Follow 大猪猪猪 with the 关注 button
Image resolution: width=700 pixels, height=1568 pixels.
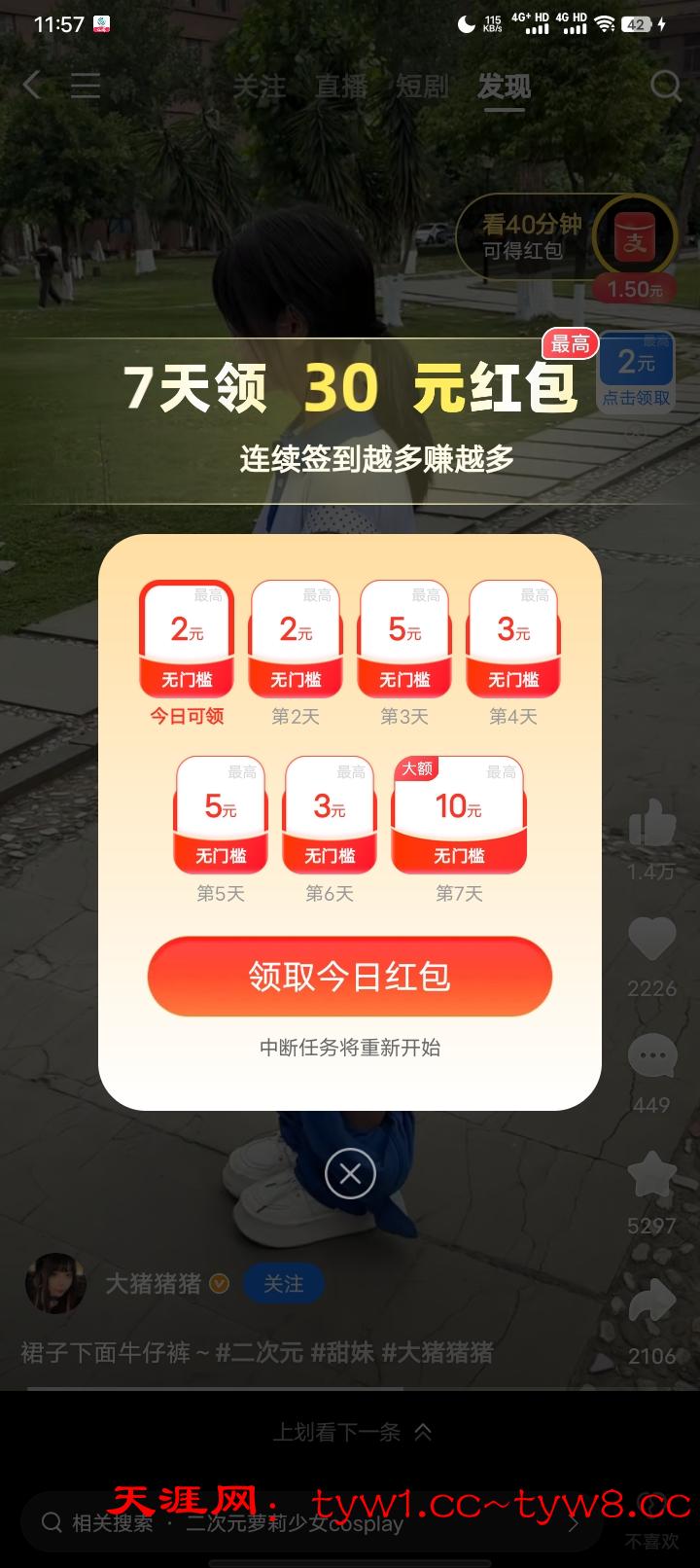pos(283,1284)
